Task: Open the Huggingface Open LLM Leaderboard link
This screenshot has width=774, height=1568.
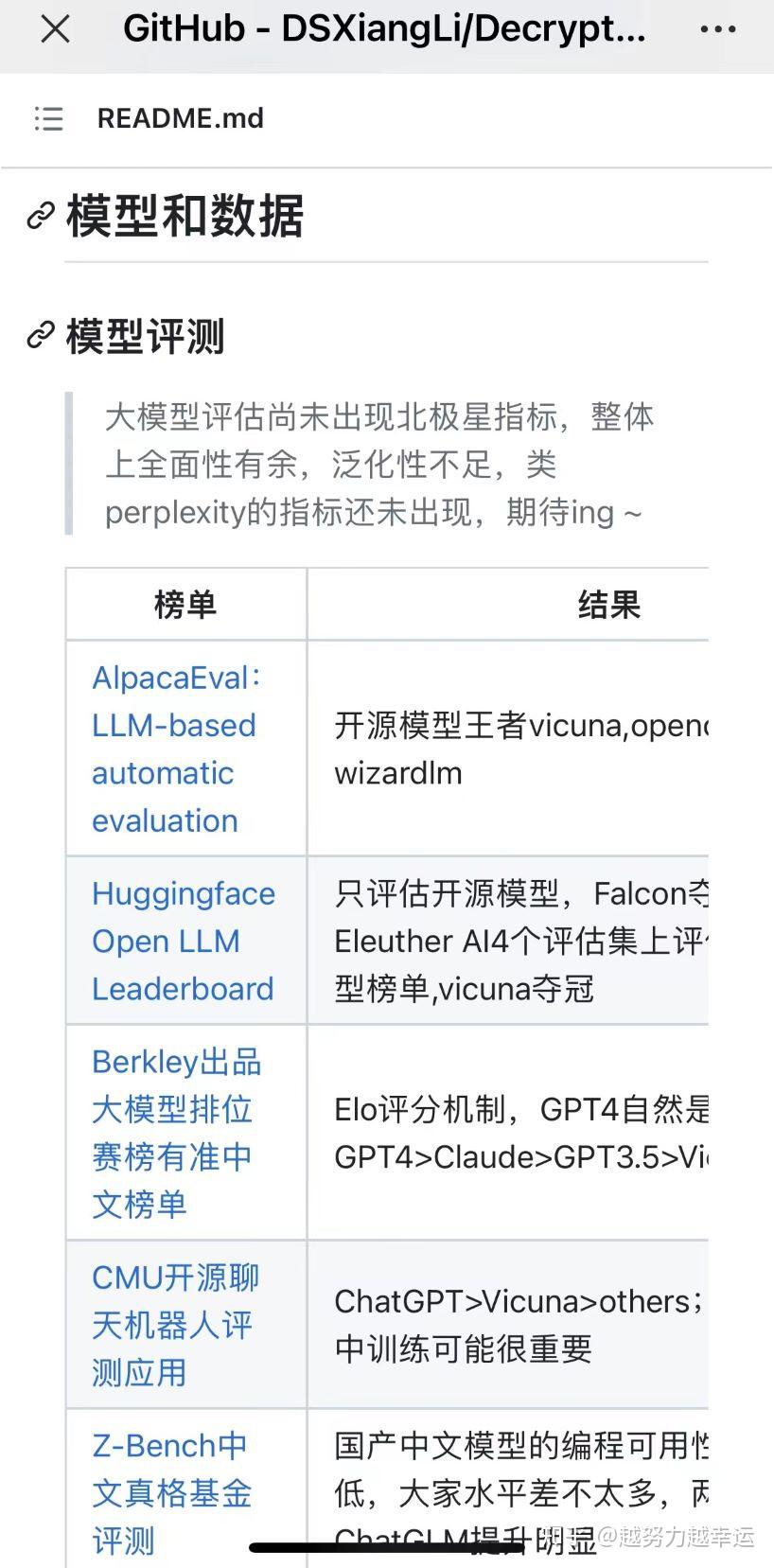Action: 184,941
